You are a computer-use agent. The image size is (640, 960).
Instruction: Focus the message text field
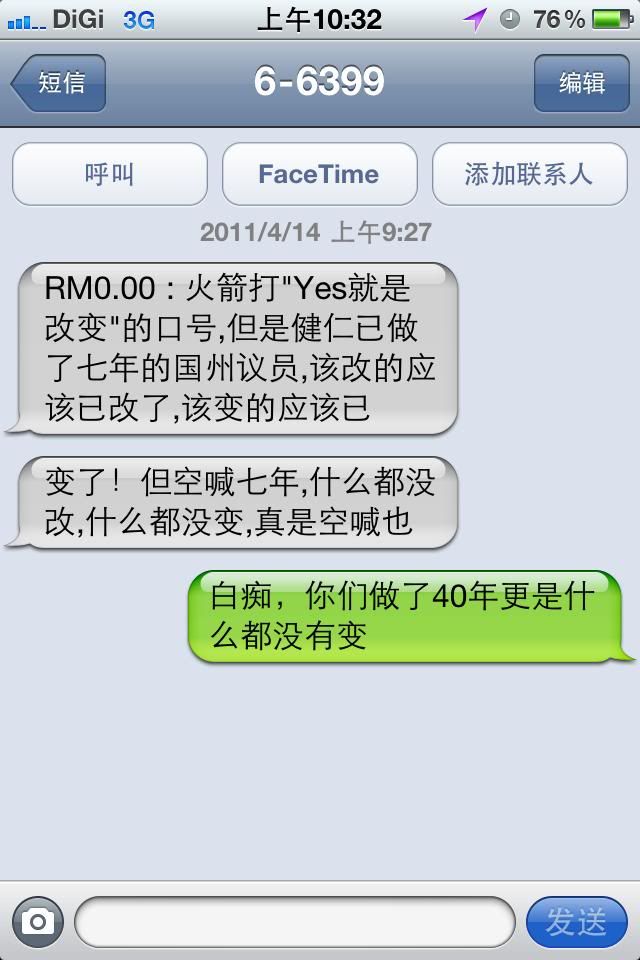click(294, 922)
